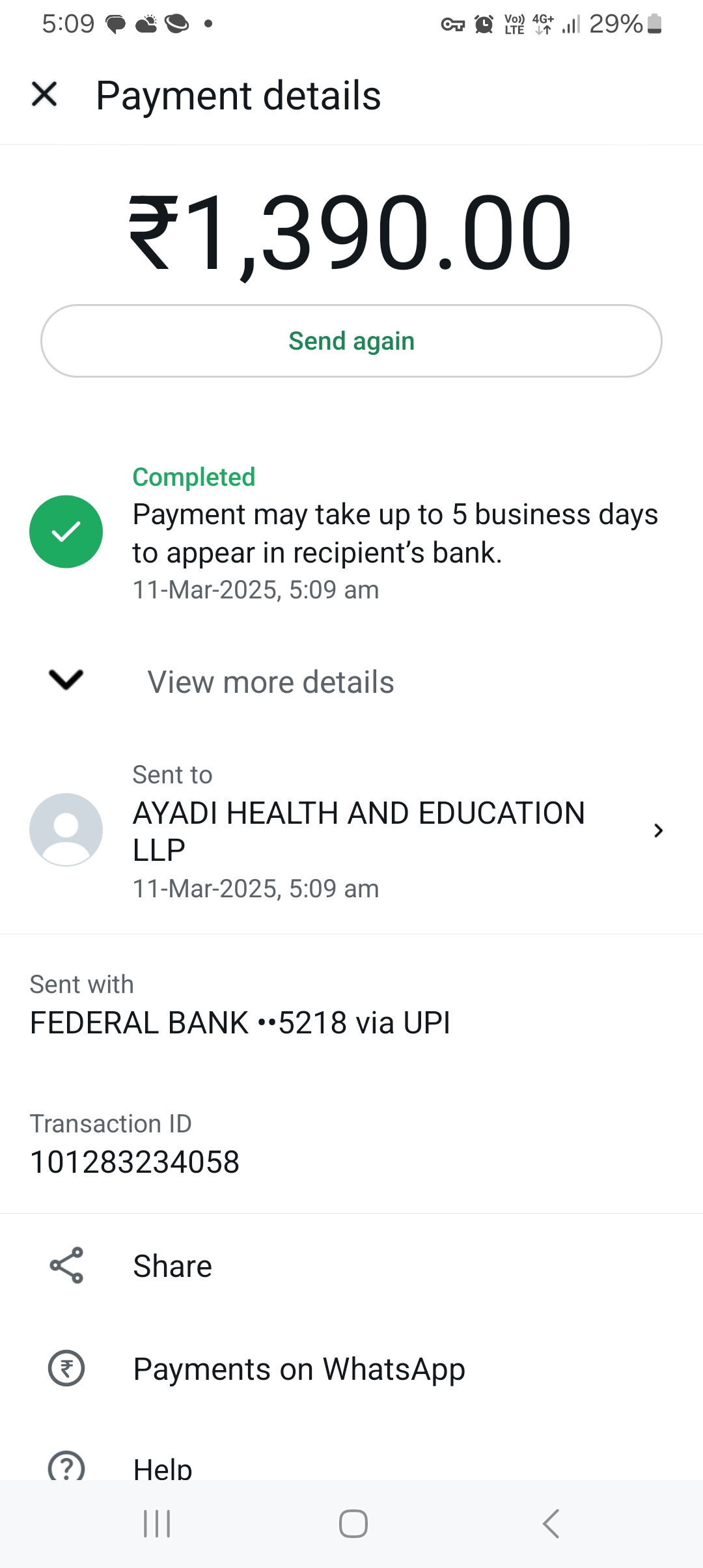Viewport: 703px width, 1568px height.
Task: Go back using the system back button
Action: click(551, 1524)
